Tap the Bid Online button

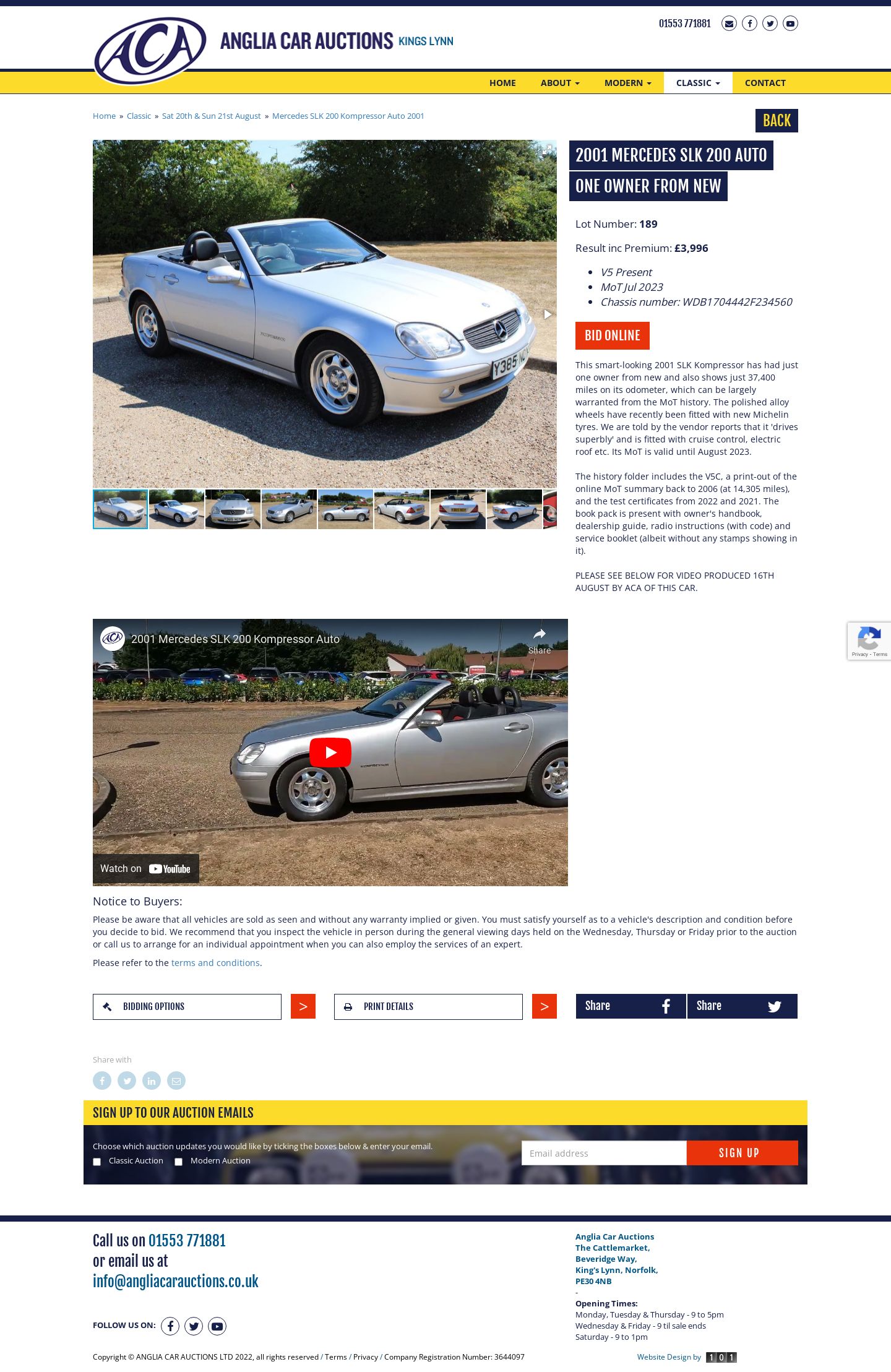click(612, 335)
